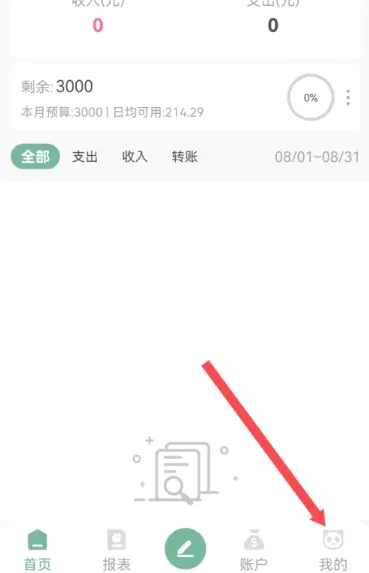Switch to the 支出 filter
The height and width of the screenshot is (573, 369).
point(85,157)
